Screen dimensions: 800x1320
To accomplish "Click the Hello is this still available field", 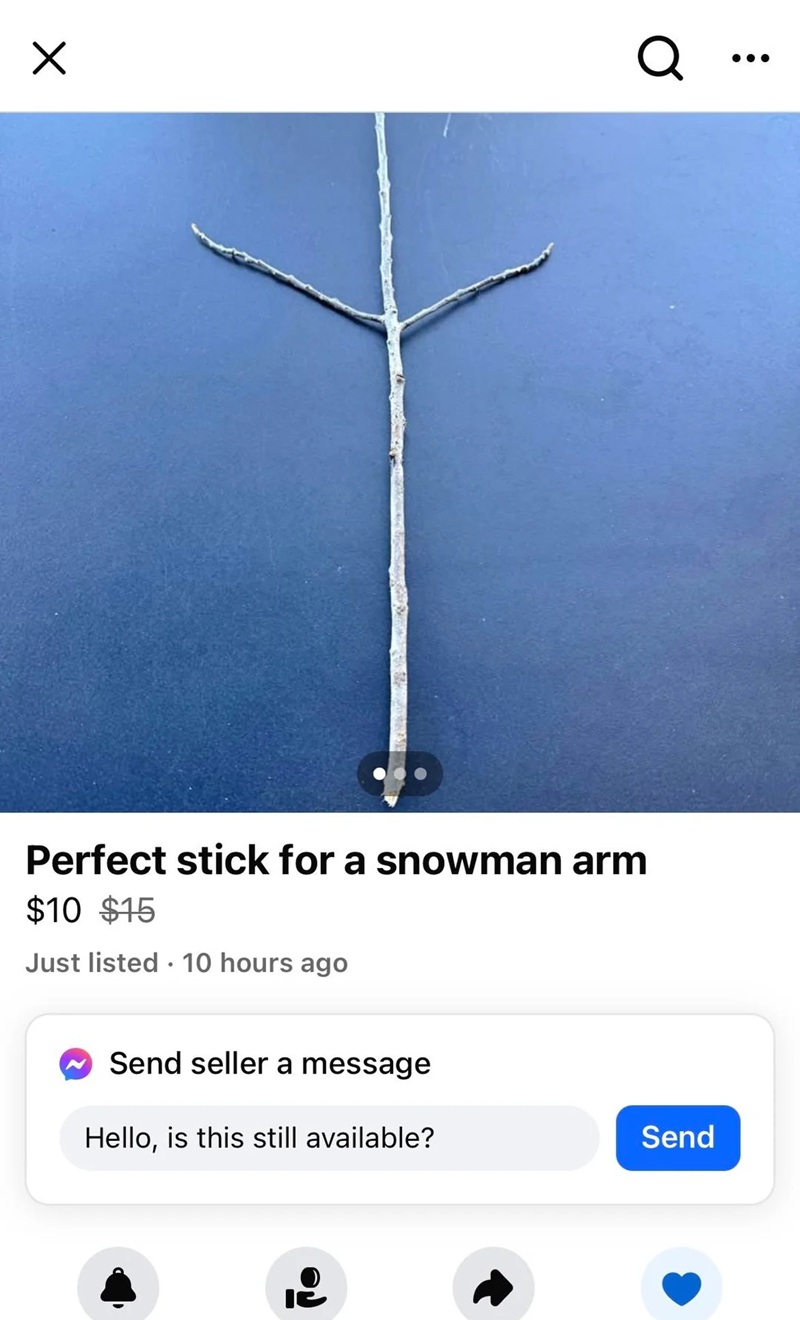I will 330,1137.
